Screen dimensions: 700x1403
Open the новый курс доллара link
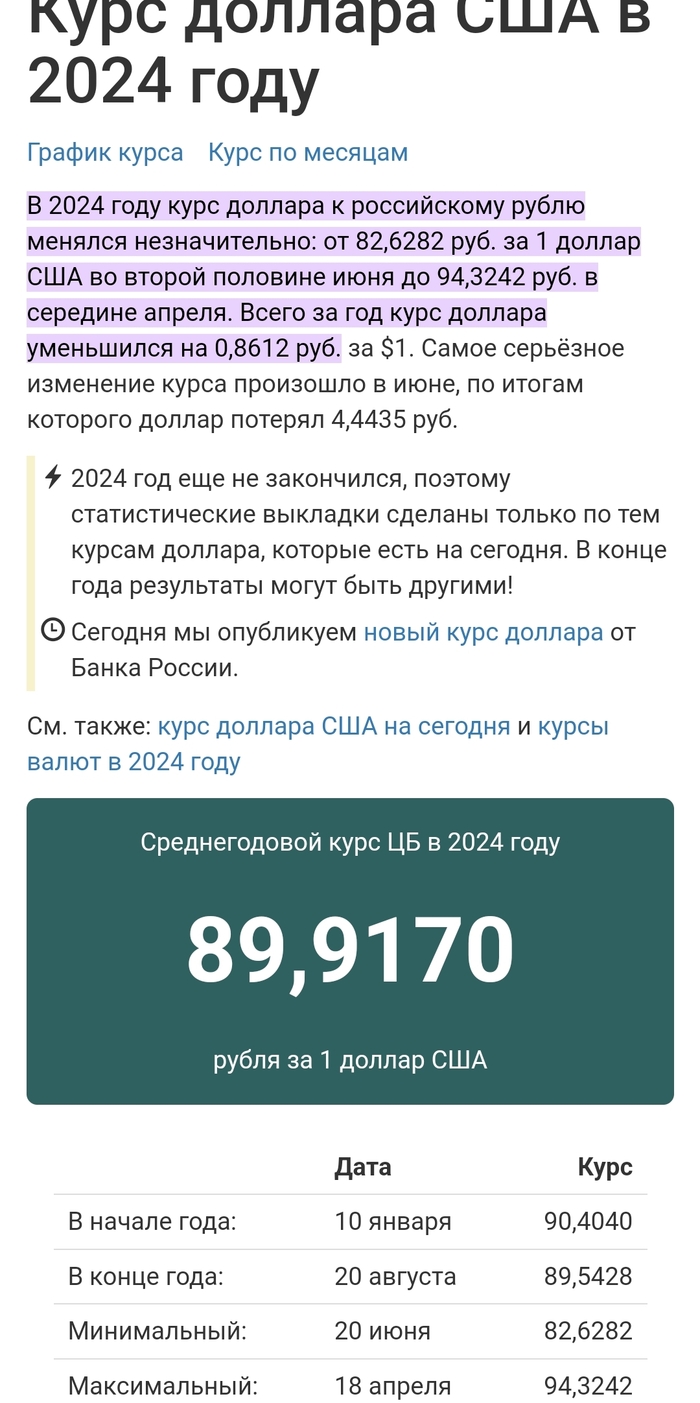tap(483, 632)
